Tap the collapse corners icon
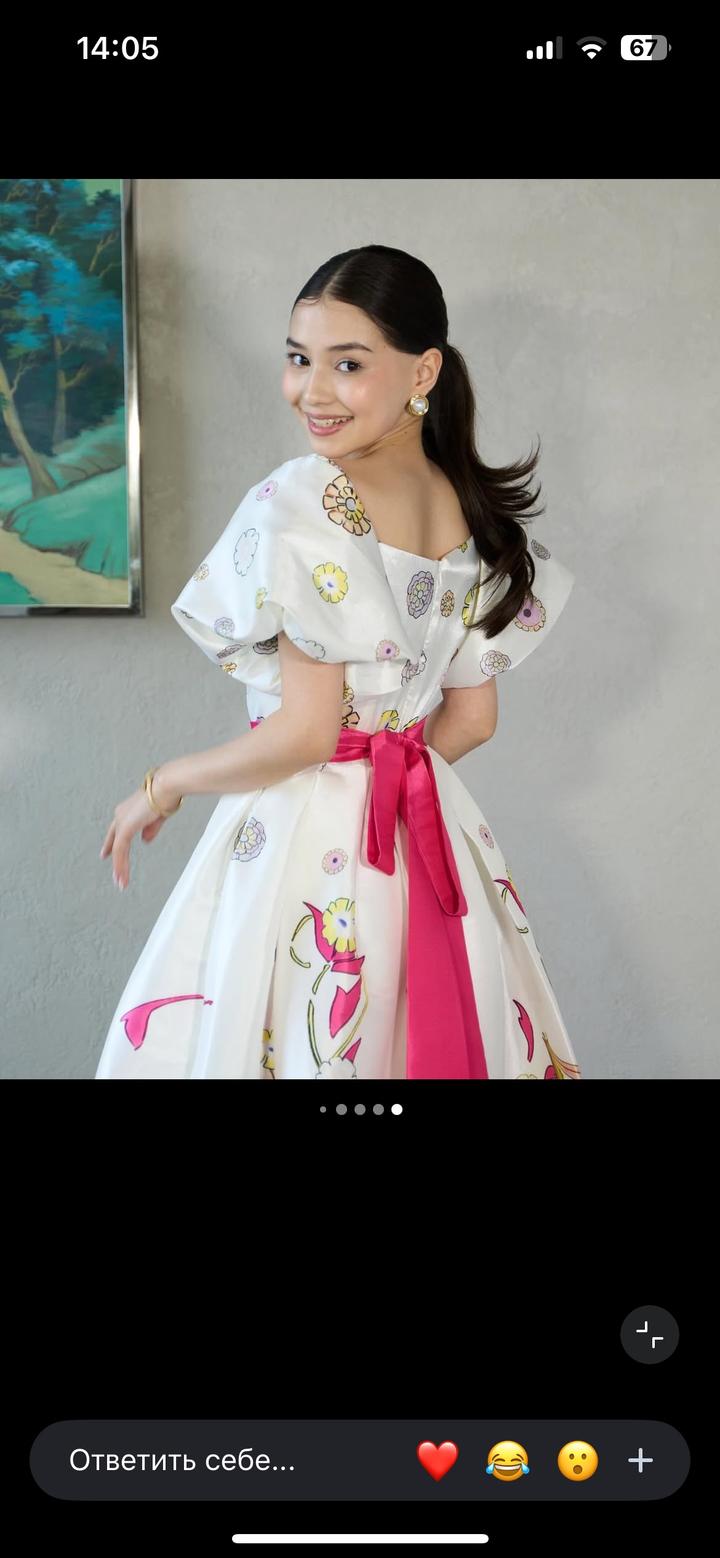Screen dimensions: 720x1558 pyautogui.click(x=649, y=1334)
